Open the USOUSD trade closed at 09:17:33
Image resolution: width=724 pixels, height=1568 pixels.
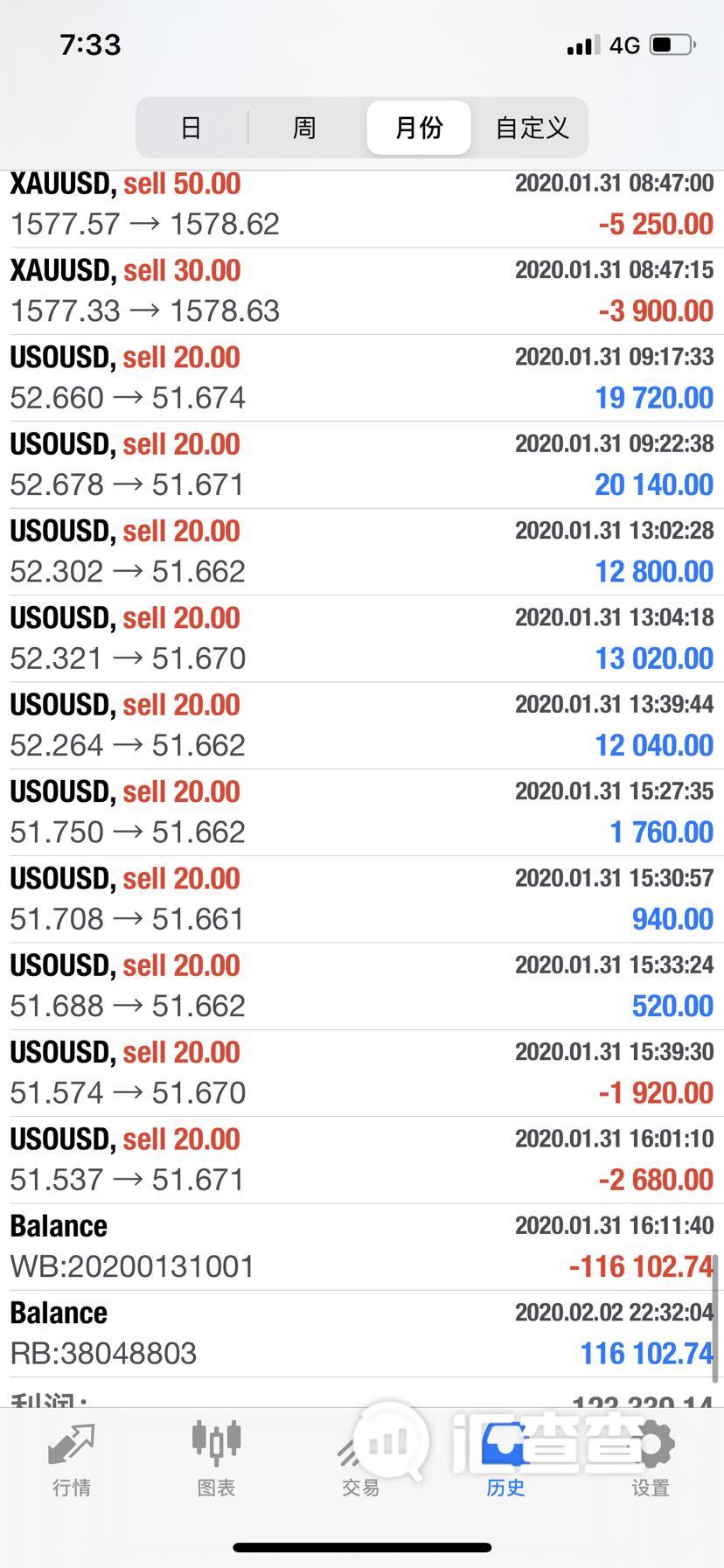point(362,378)
